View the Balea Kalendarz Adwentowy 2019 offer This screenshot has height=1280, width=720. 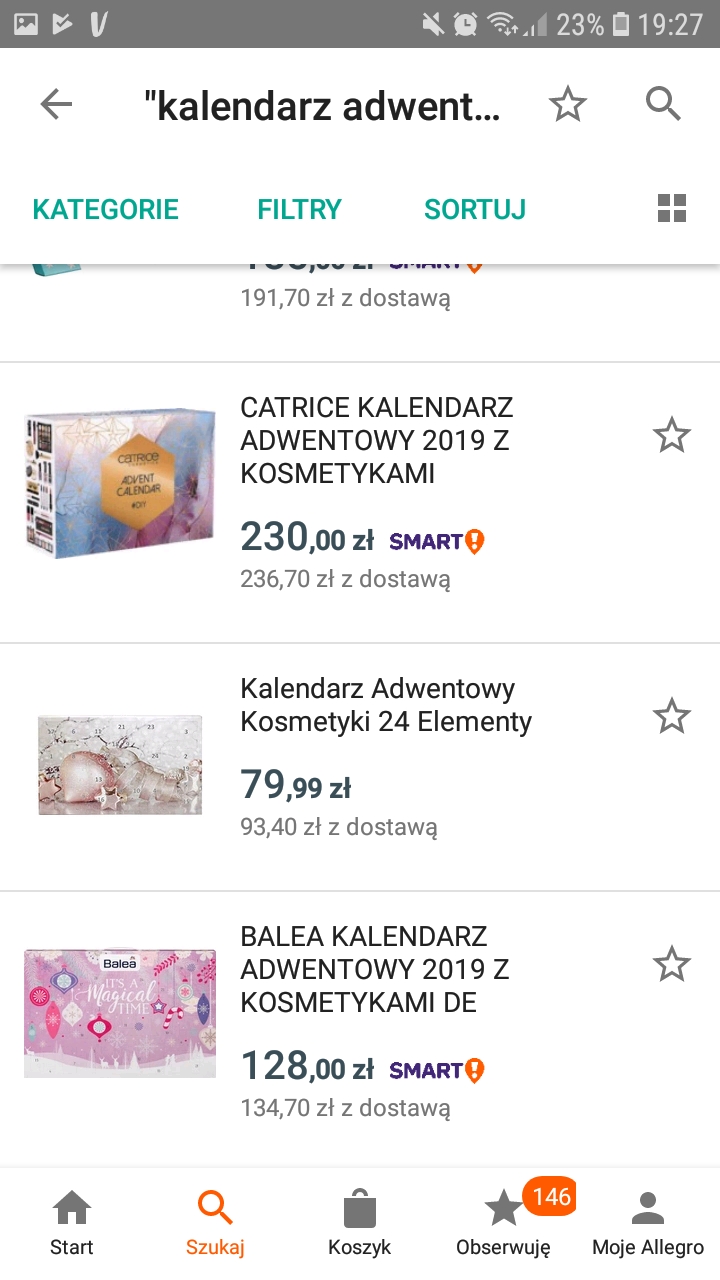pyautogui.click(x=375, y=969)
